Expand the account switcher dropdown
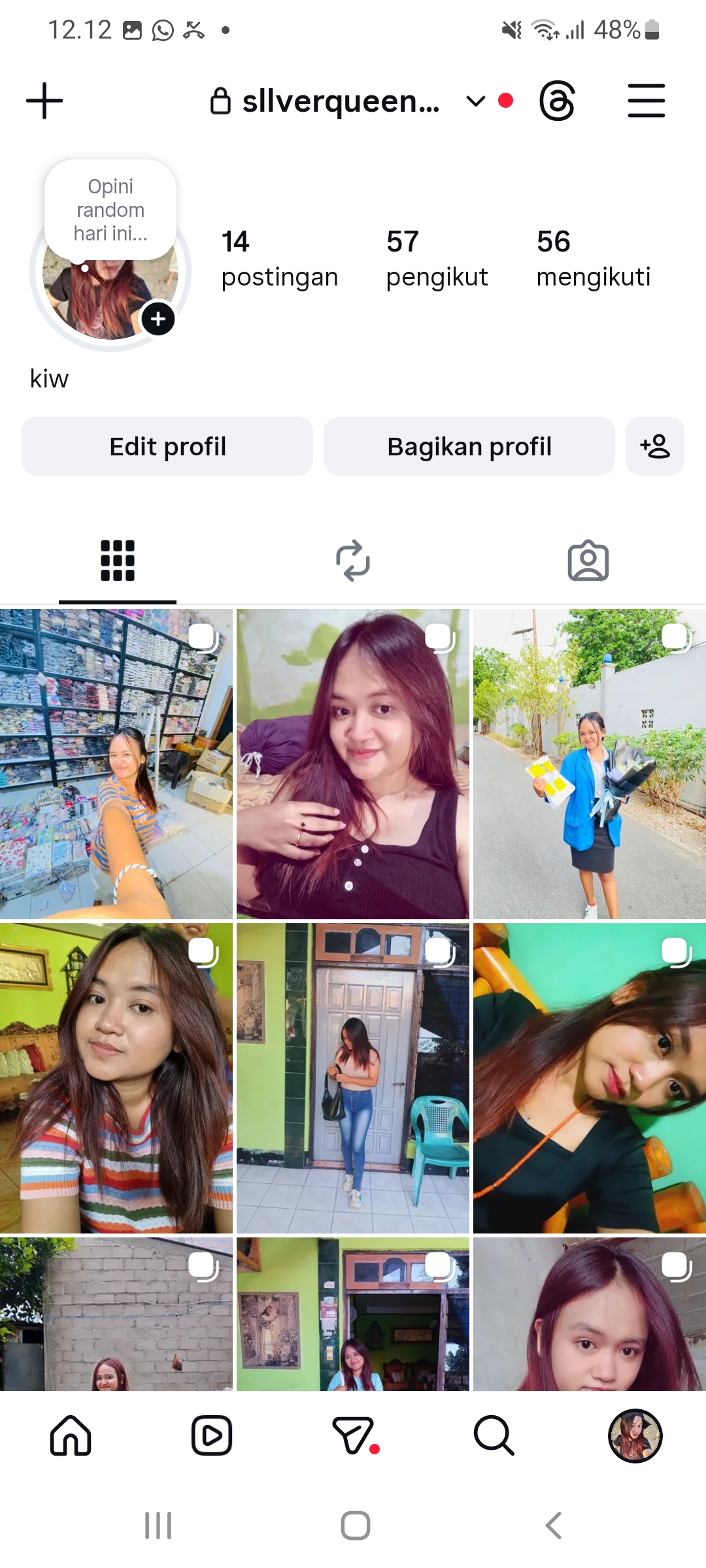This screenshot has height=1568, width=706. 475,101
